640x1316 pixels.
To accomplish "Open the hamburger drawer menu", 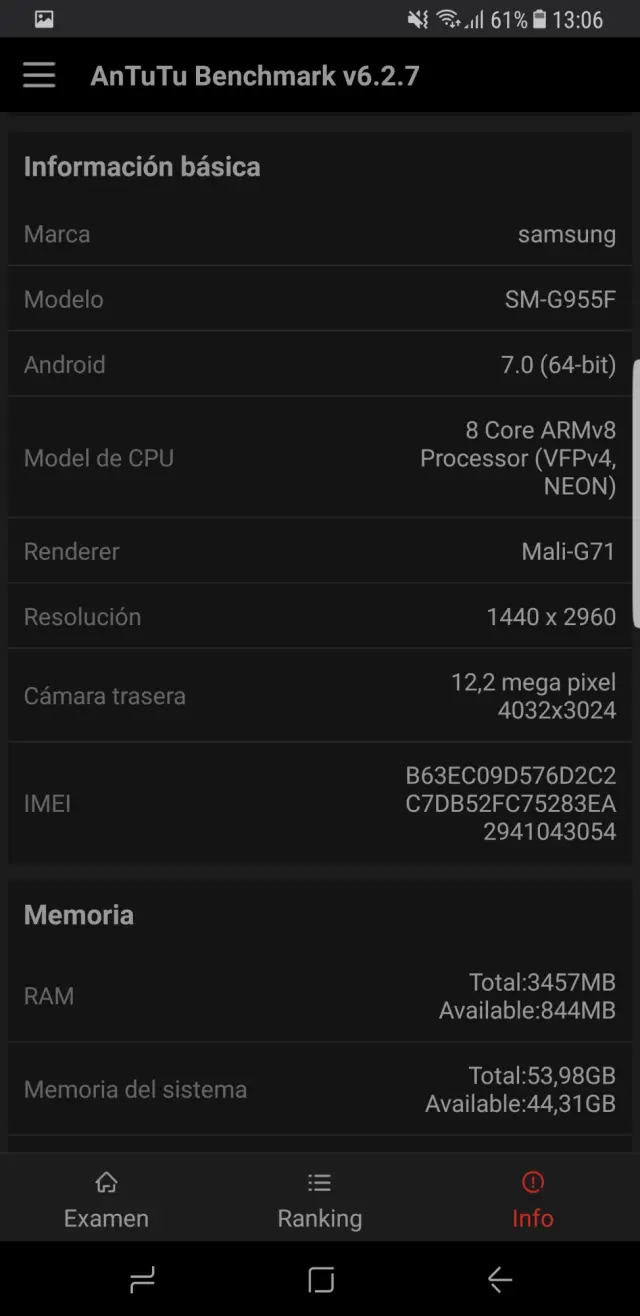I will pos(39,76).
